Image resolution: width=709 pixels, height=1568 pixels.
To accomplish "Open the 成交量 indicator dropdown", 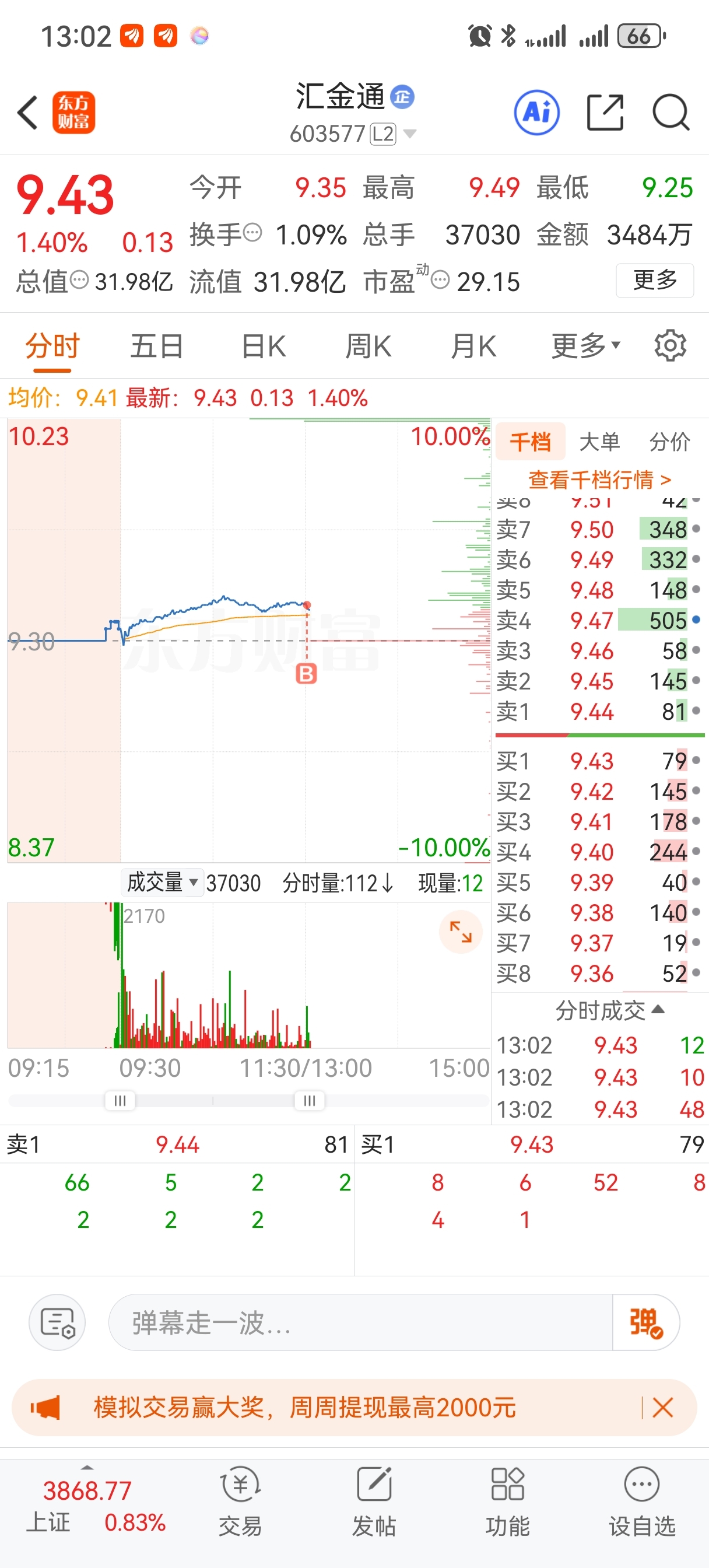I will (163, 883).
